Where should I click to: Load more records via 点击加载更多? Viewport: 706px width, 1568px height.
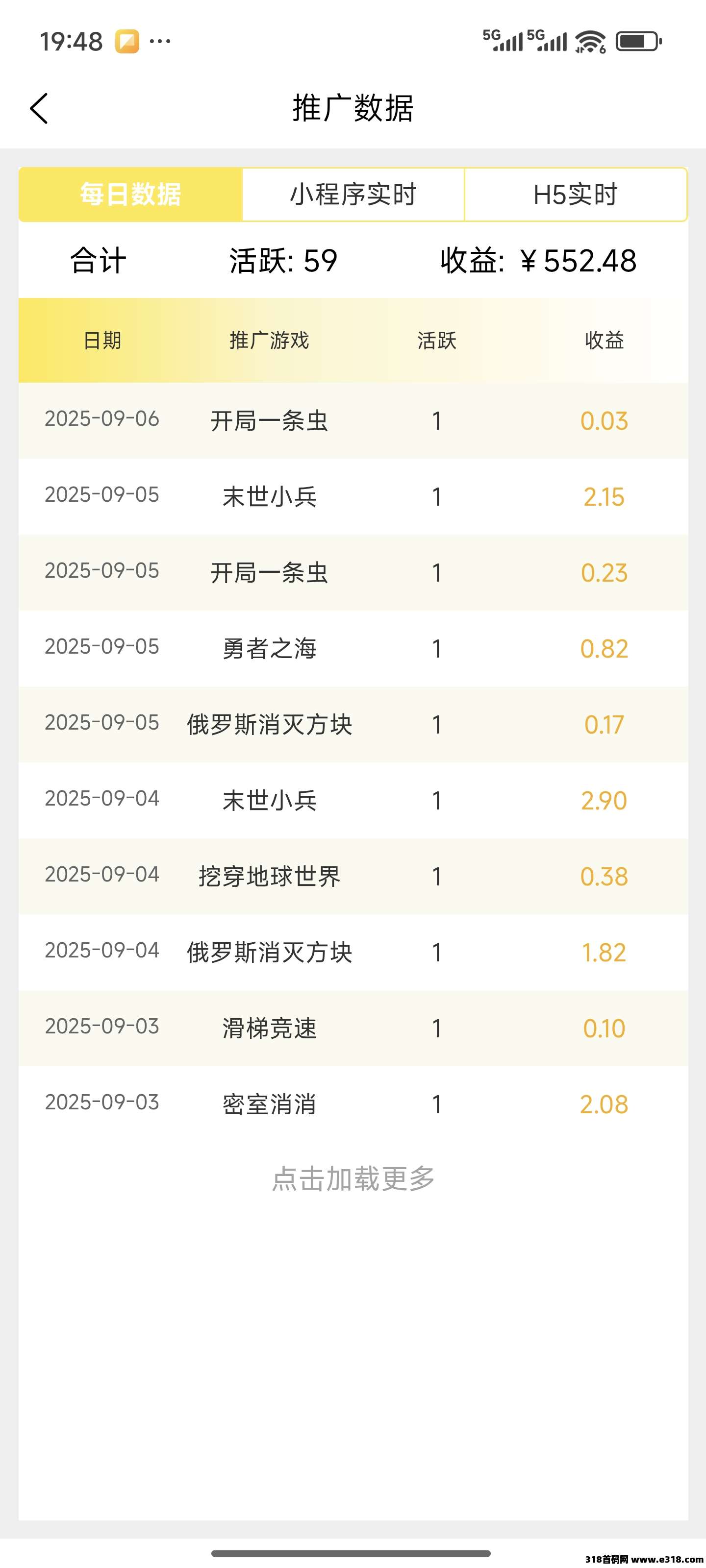[353, 1178]
